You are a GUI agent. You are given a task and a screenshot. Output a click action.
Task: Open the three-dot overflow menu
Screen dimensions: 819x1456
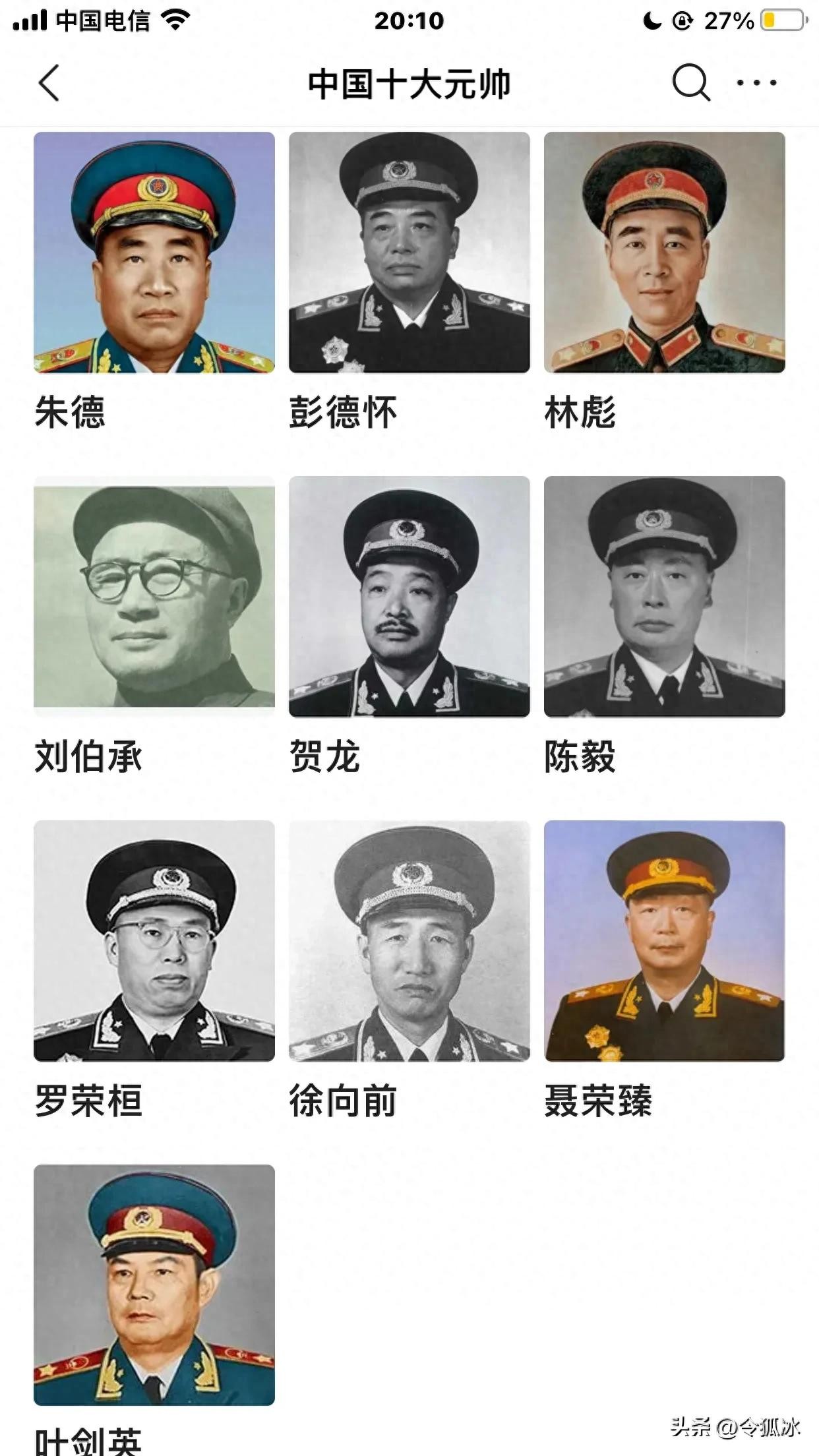pos(756,83)
